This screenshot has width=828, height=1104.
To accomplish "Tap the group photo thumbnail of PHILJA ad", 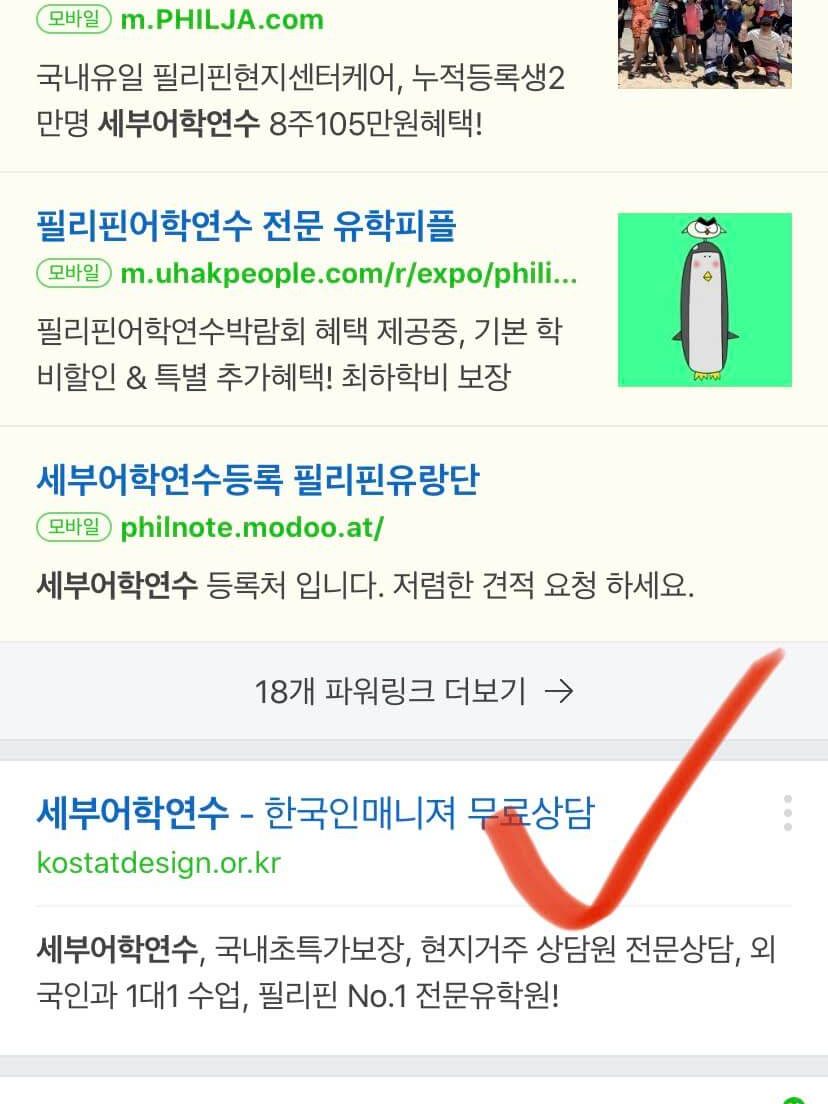I will [x=704, y=40].
